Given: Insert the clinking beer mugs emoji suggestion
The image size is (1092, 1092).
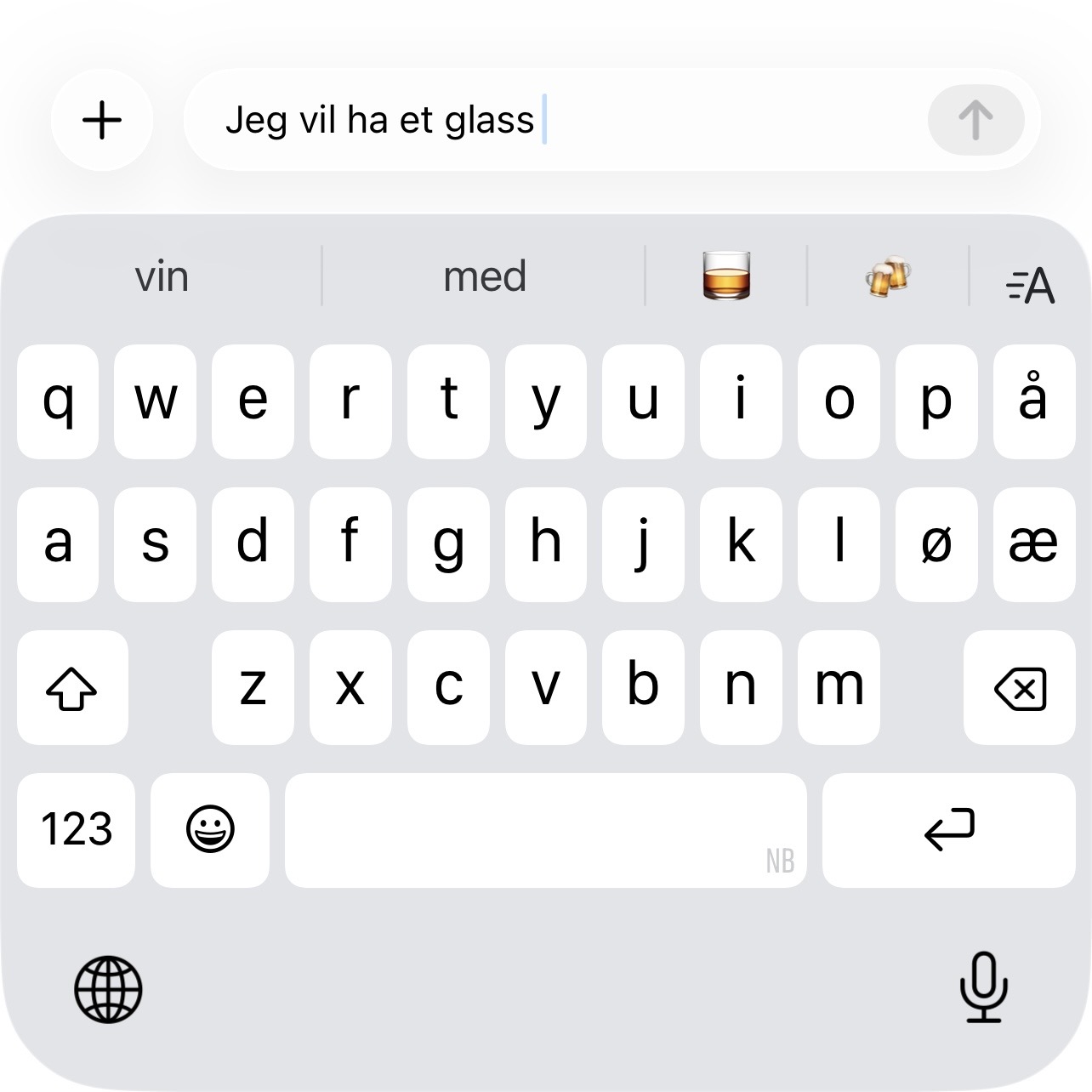Looking at the screenshot, I should (x=888, y=276).
